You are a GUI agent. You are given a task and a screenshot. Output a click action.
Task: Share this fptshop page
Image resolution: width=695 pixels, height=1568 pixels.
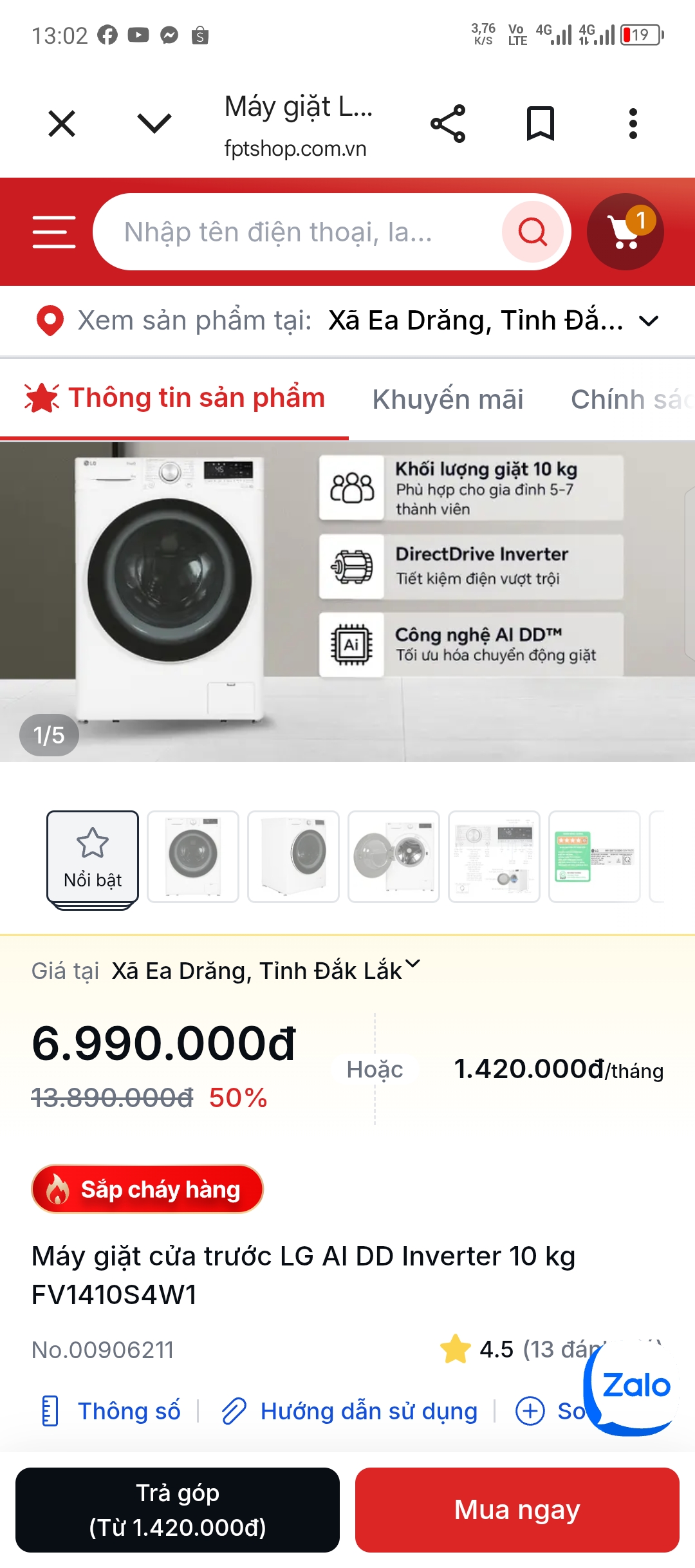(448, 124)
